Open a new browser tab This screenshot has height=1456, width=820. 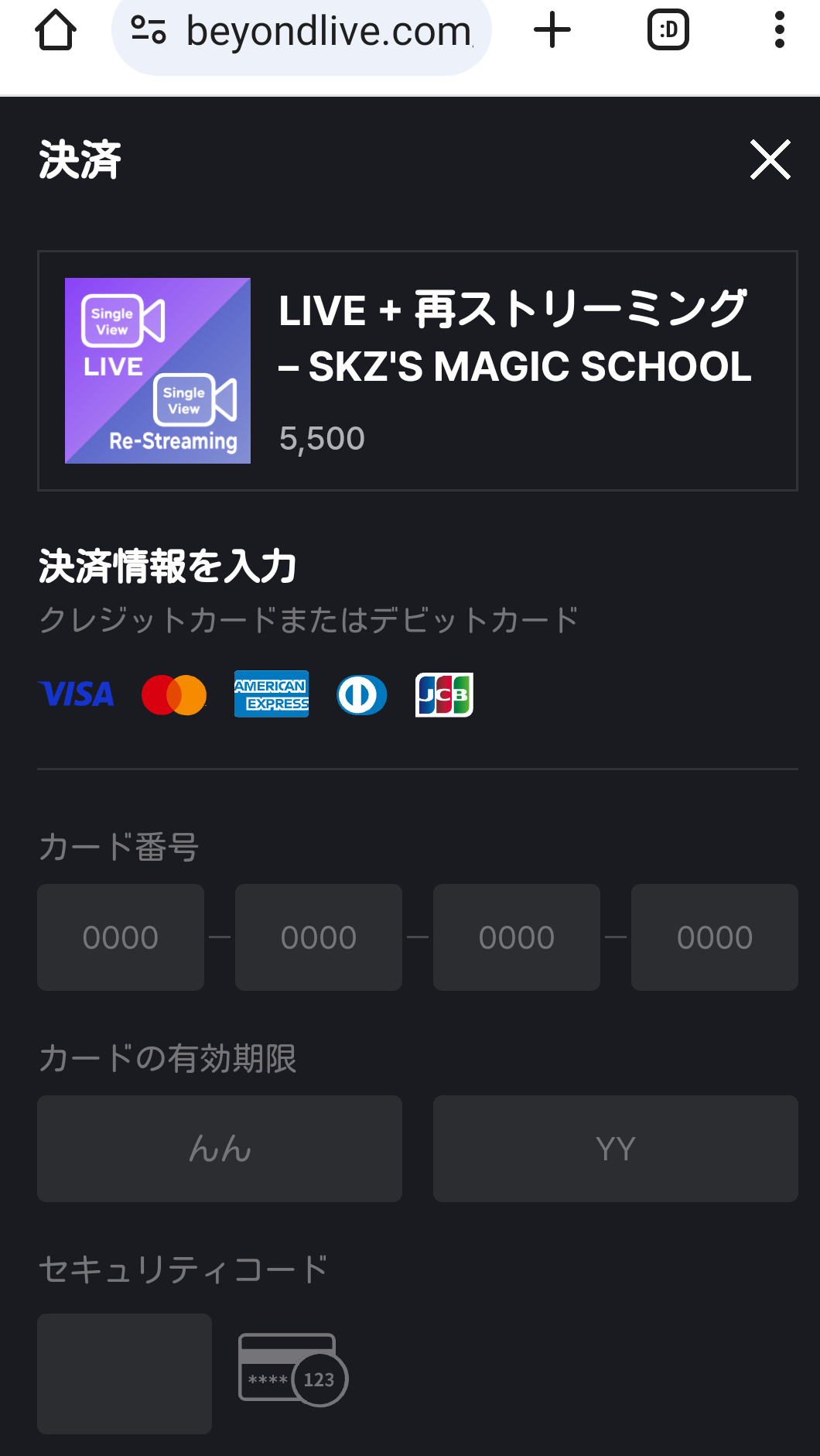click(552, 31)
